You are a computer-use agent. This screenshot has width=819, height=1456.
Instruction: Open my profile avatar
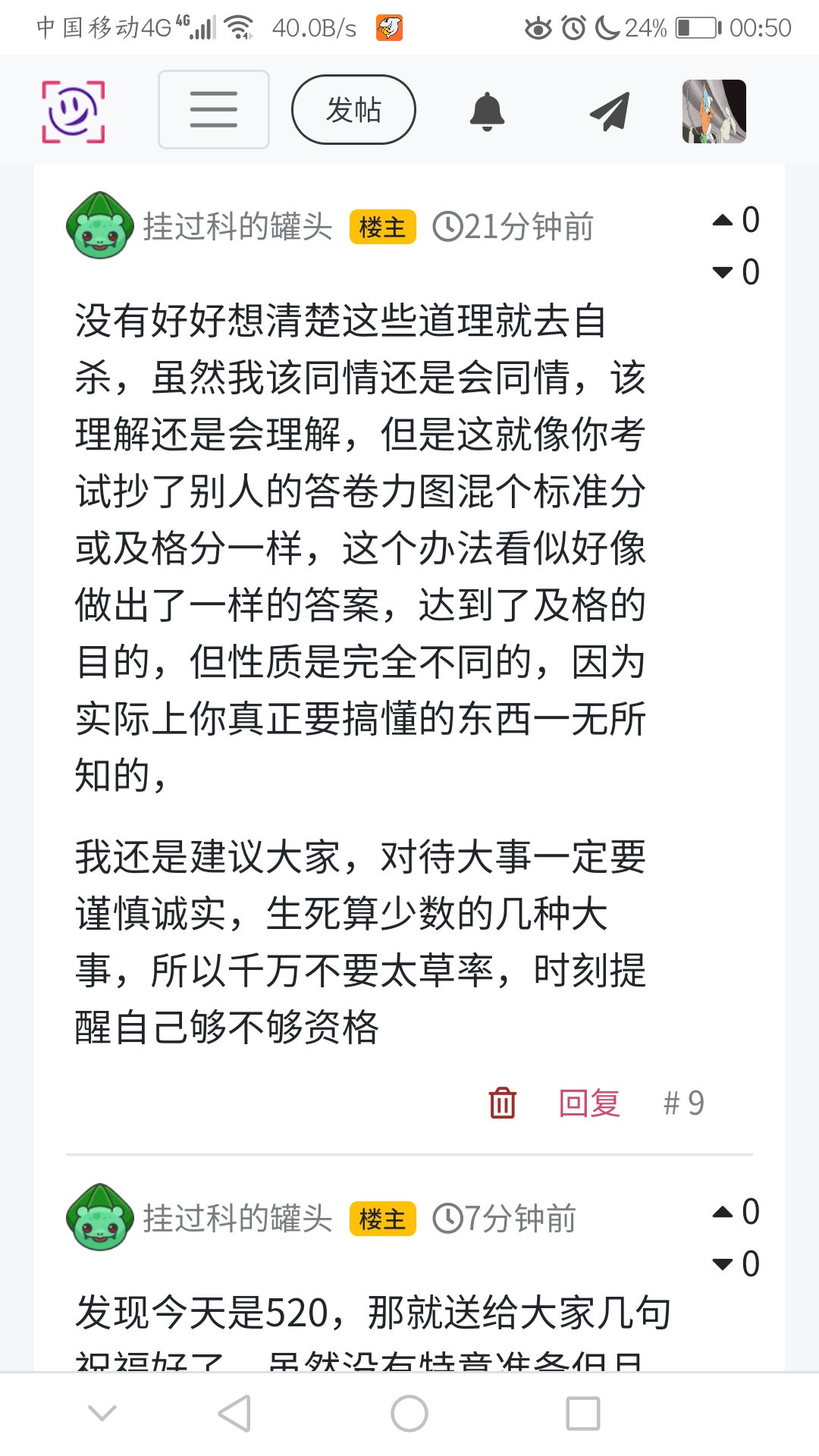tap(714, 111)
